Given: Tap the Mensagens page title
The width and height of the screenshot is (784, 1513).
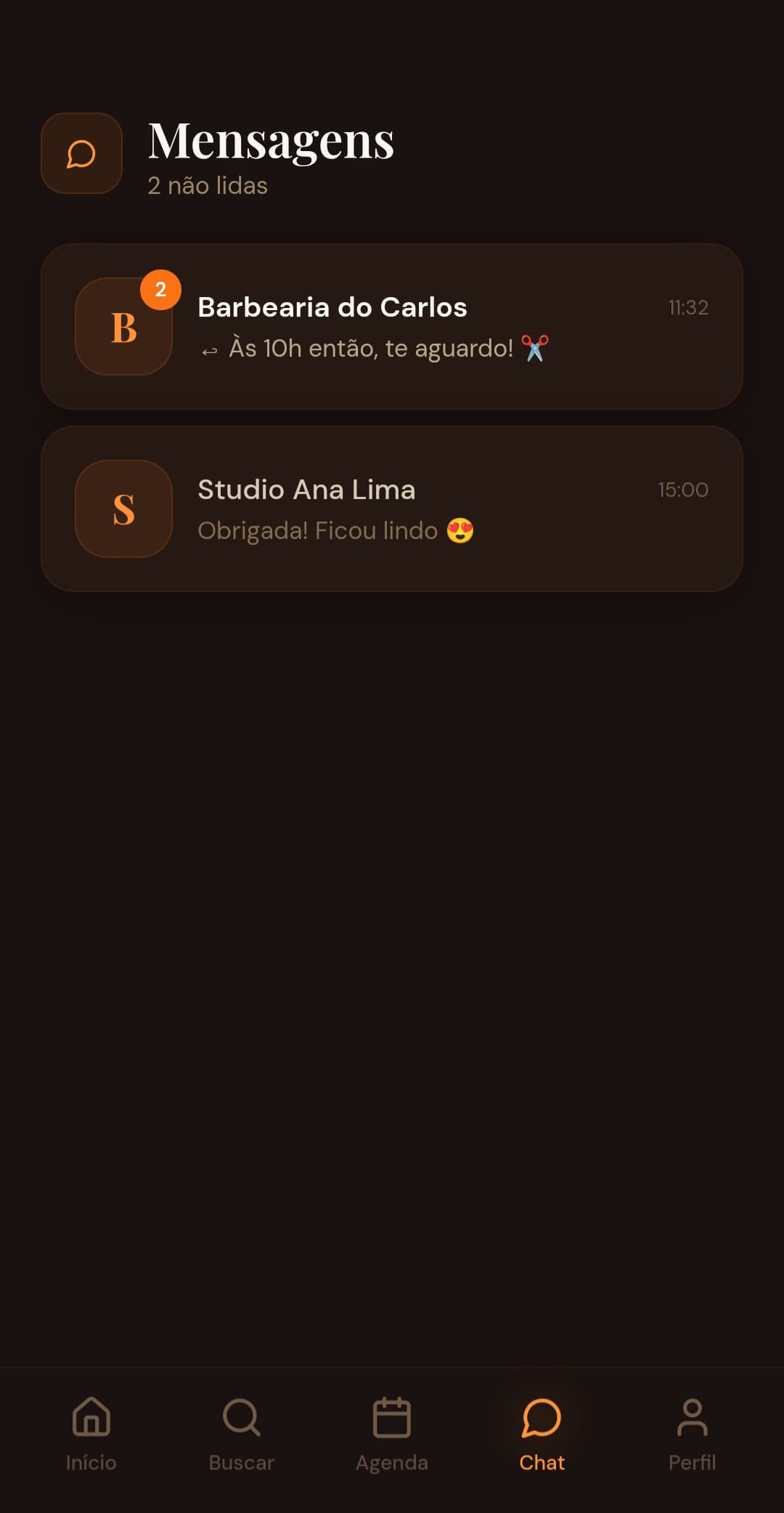Looking at the screenshot, I should point(271,141).
